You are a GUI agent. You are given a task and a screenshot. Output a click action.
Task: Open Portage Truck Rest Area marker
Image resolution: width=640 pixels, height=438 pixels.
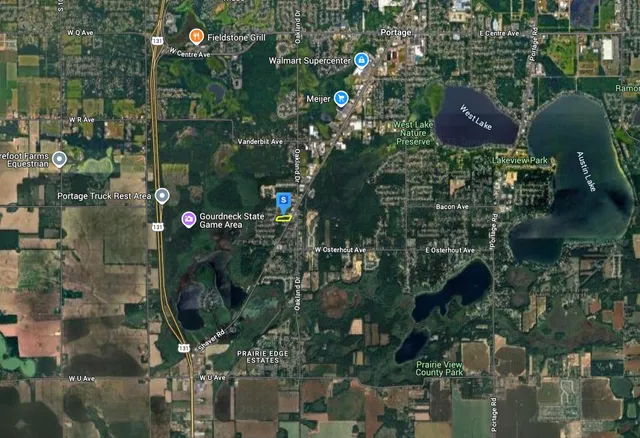161,195
